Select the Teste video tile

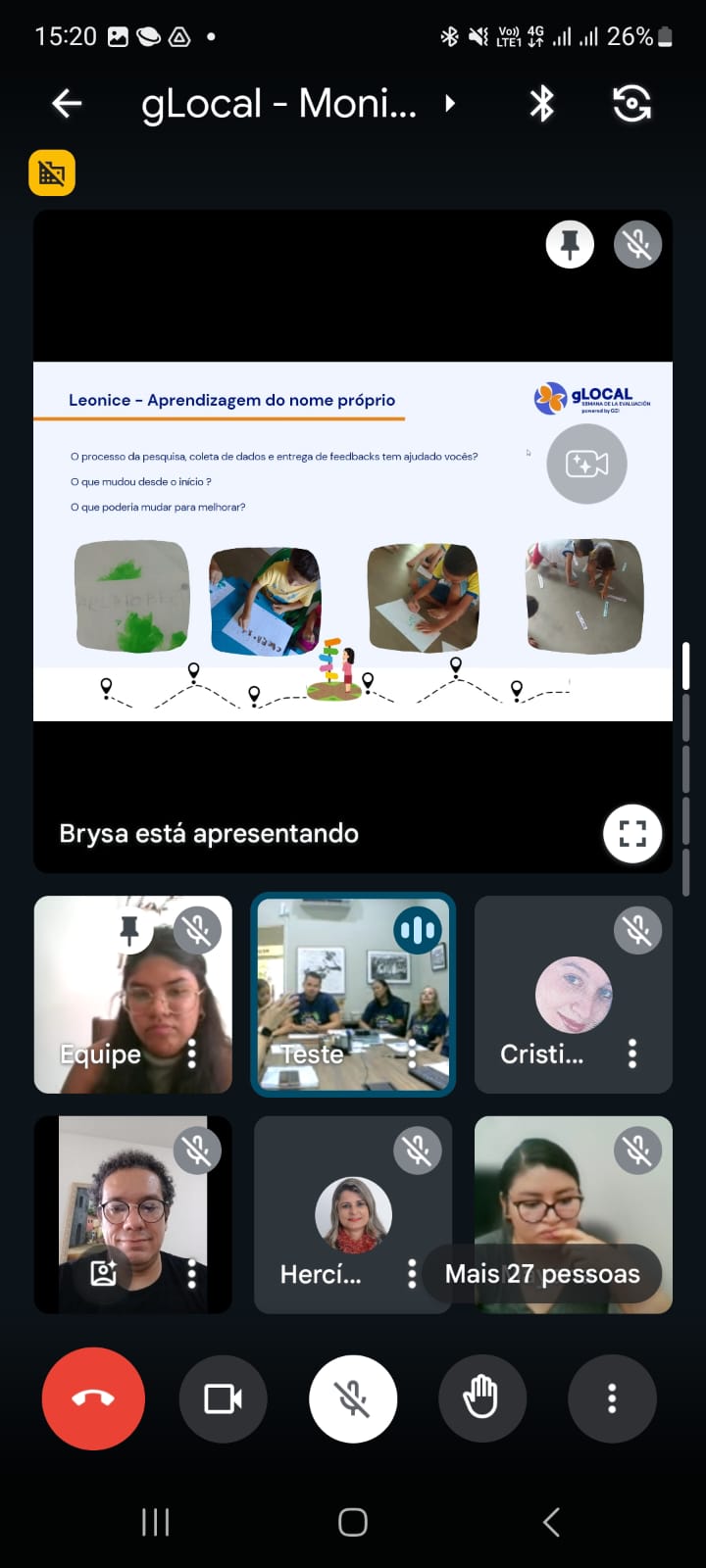coord(353,994)
